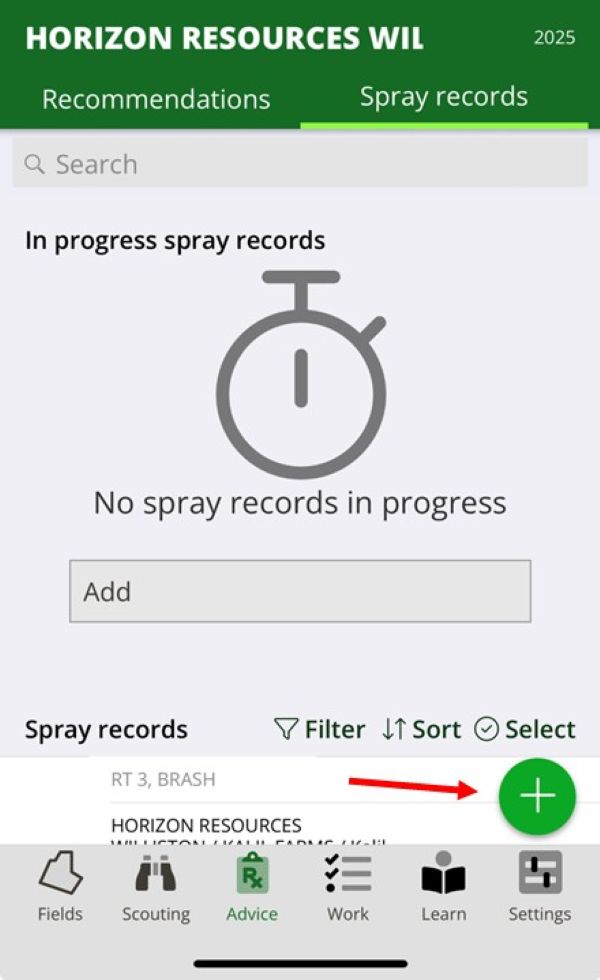Switch to the Recommendations tab
Image resolution: width=600 pixels, height=980 pixels.
click(x=156, y=99)
